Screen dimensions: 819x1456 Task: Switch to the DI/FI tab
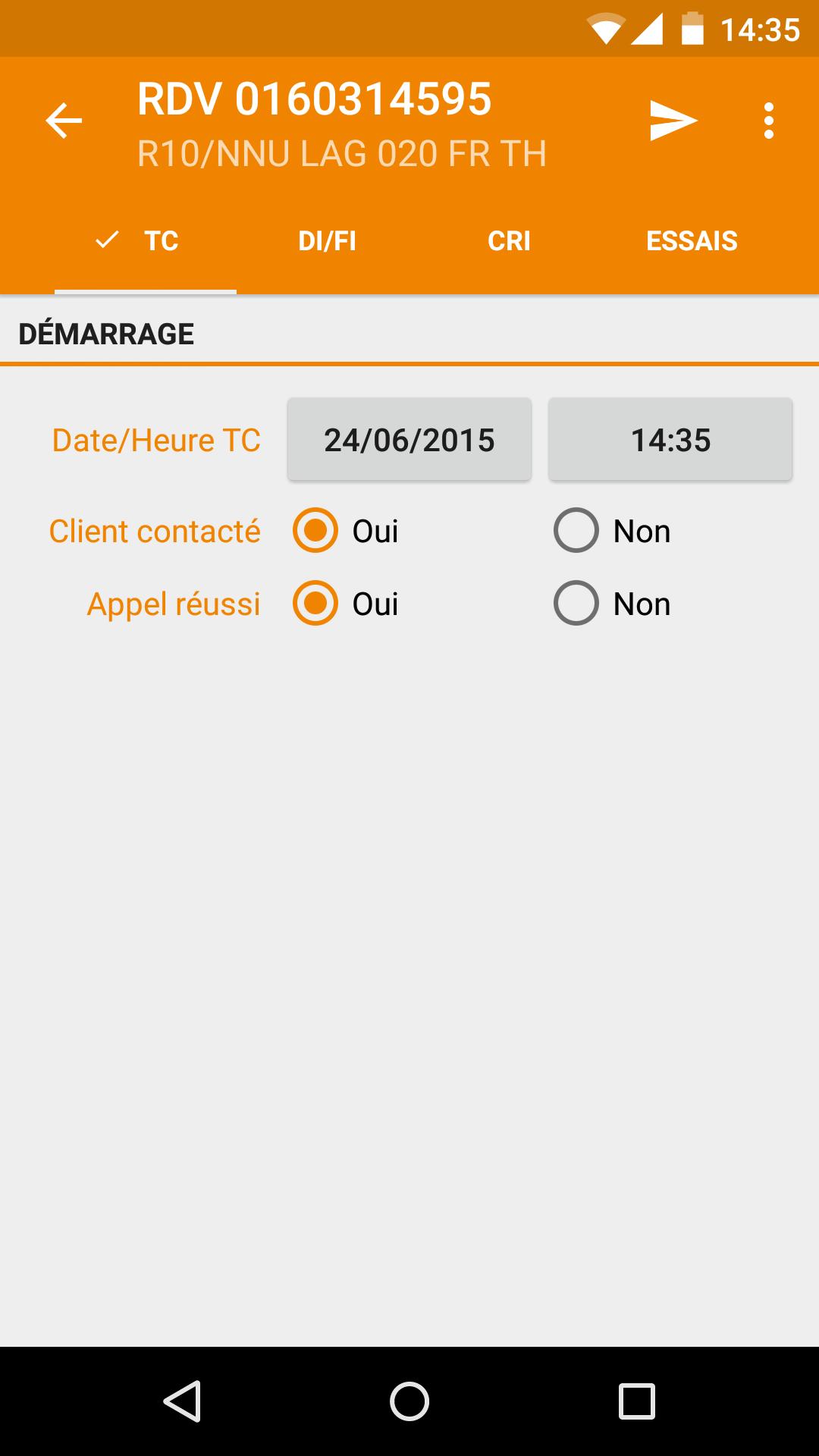point(326,240)
